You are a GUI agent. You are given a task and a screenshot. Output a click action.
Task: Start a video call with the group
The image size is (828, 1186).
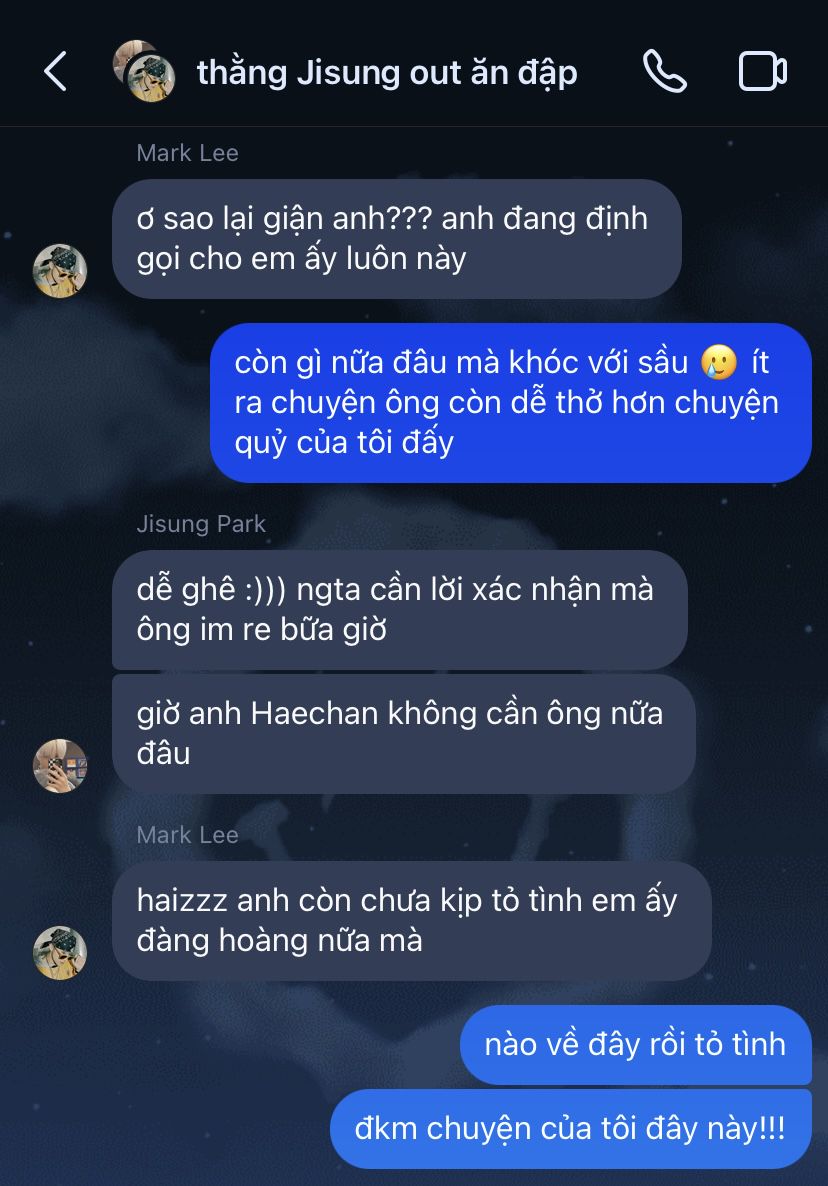[x=762, y=72]
